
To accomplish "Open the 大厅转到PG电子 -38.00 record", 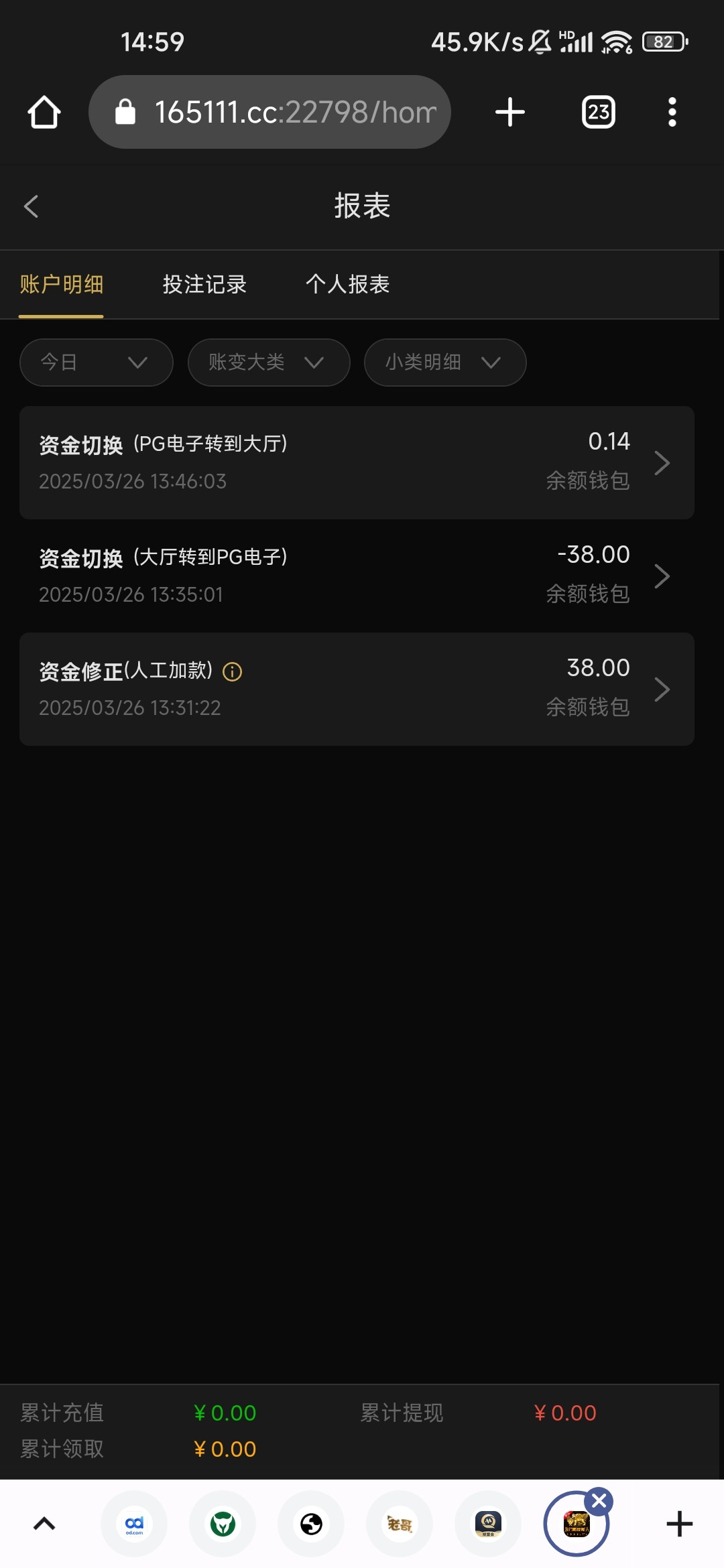I will tap(357, 576).
